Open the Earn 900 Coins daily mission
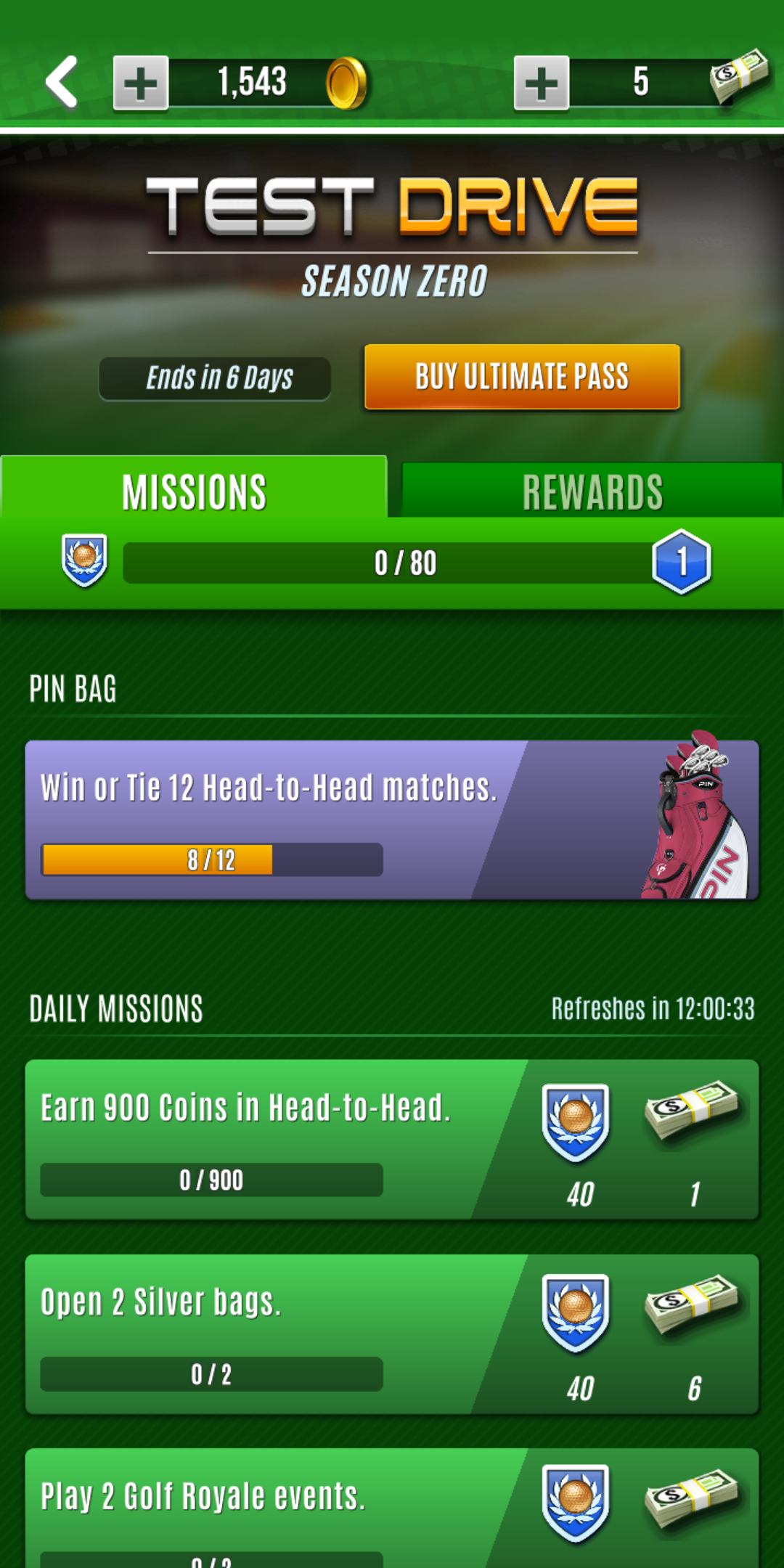 [x=392, y=1140]
